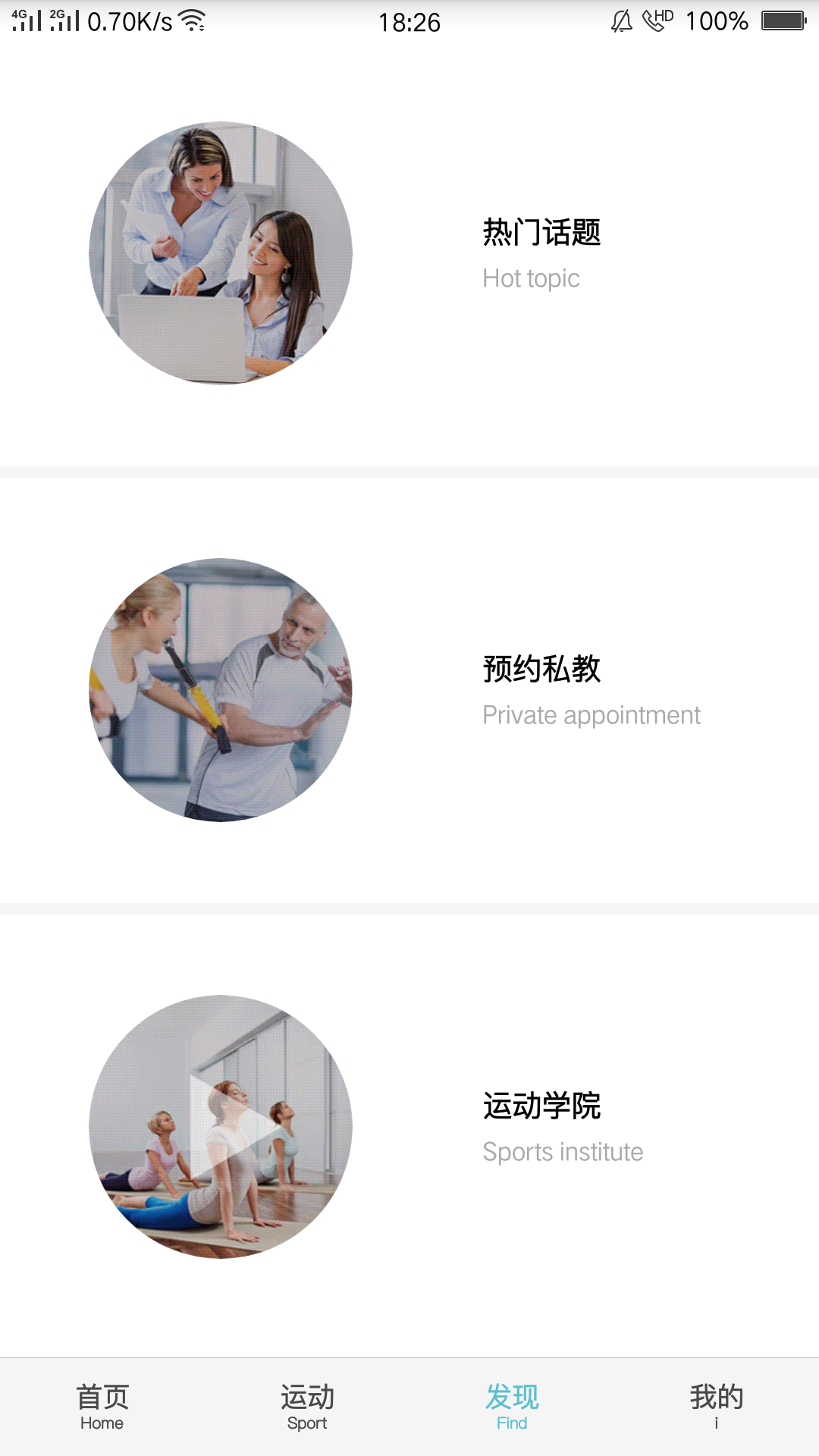The width and height of the screenshot is (819, 1456).
Task: Go to the 我的 profile tab
Action: click(717, 1407)
